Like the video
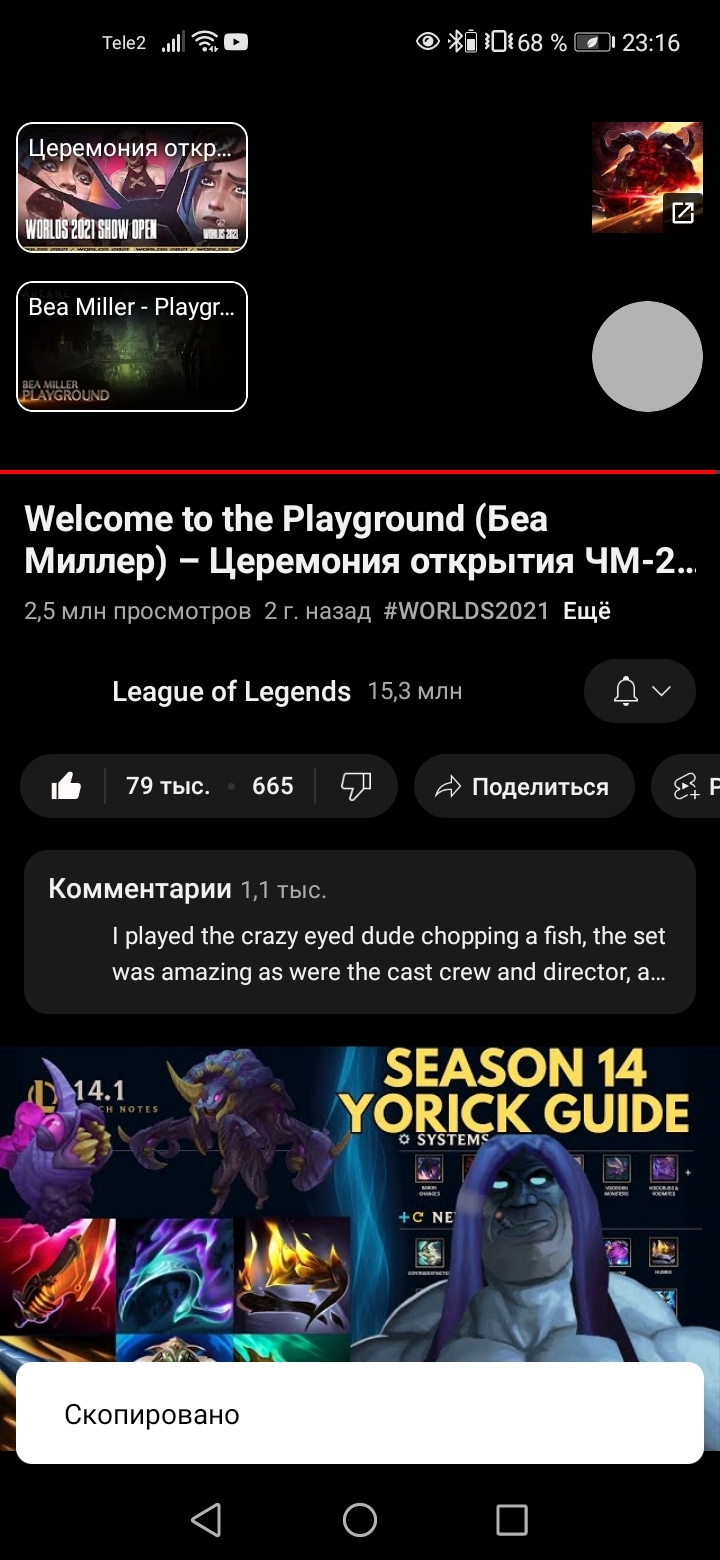The width and height of the screenshot is (720, 1560). tap(66, 787)
